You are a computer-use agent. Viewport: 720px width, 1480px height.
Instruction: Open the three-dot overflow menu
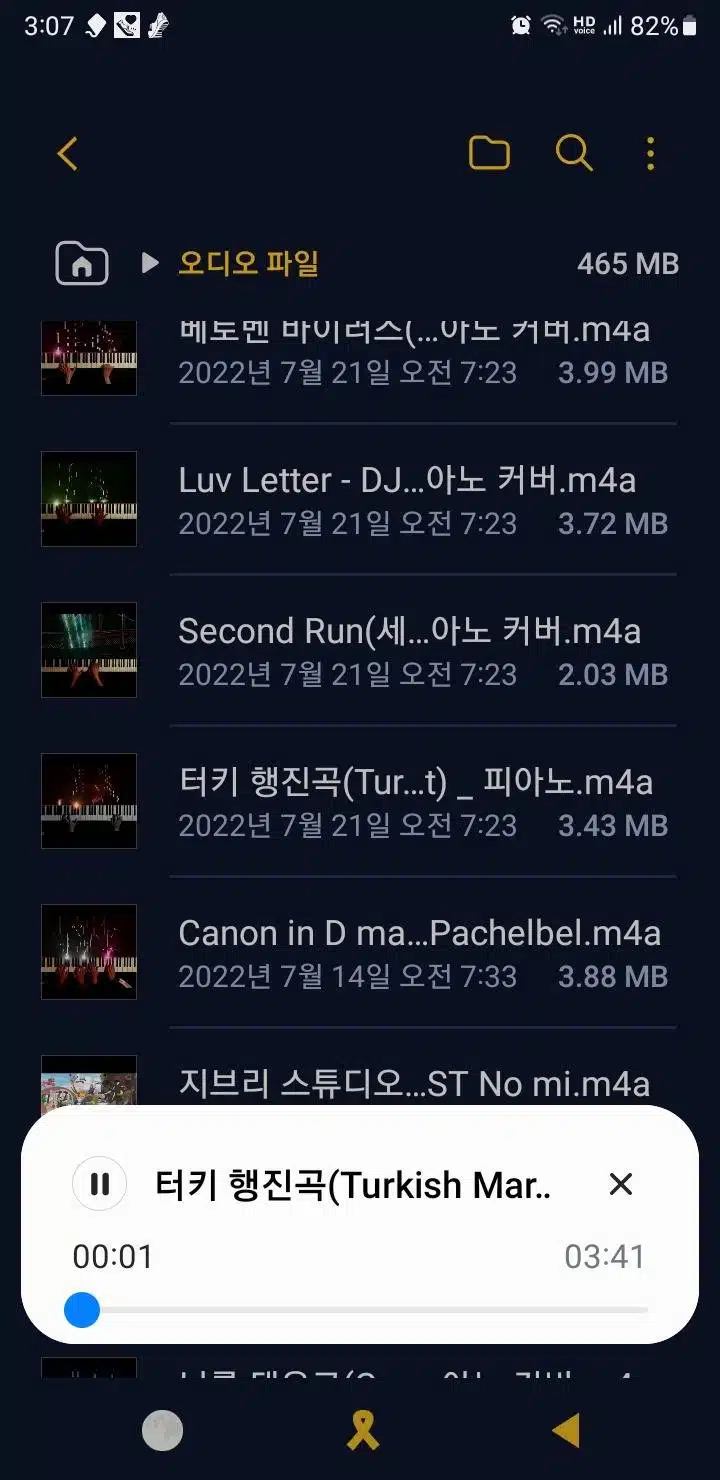pos(650,154)
